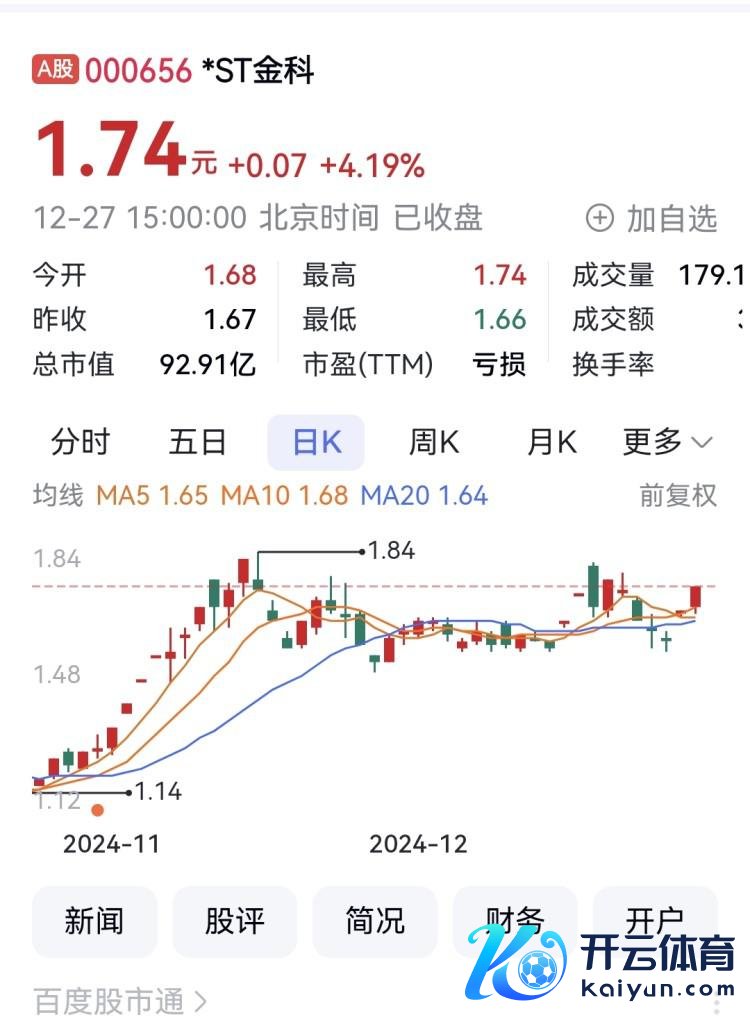
Task: Switch to the 分时 chart tab
Action: [80, 442]
